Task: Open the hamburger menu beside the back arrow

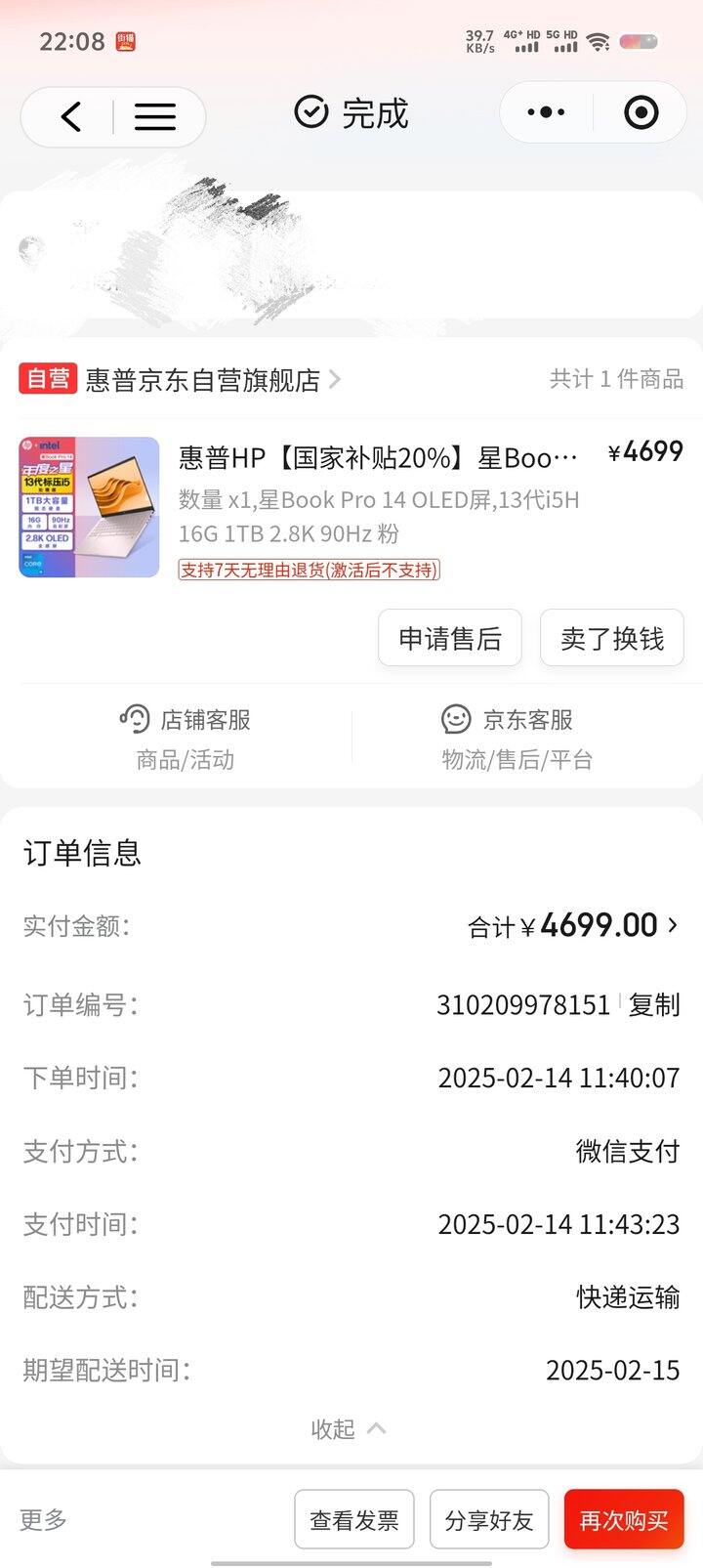Action: click(154, 114)
